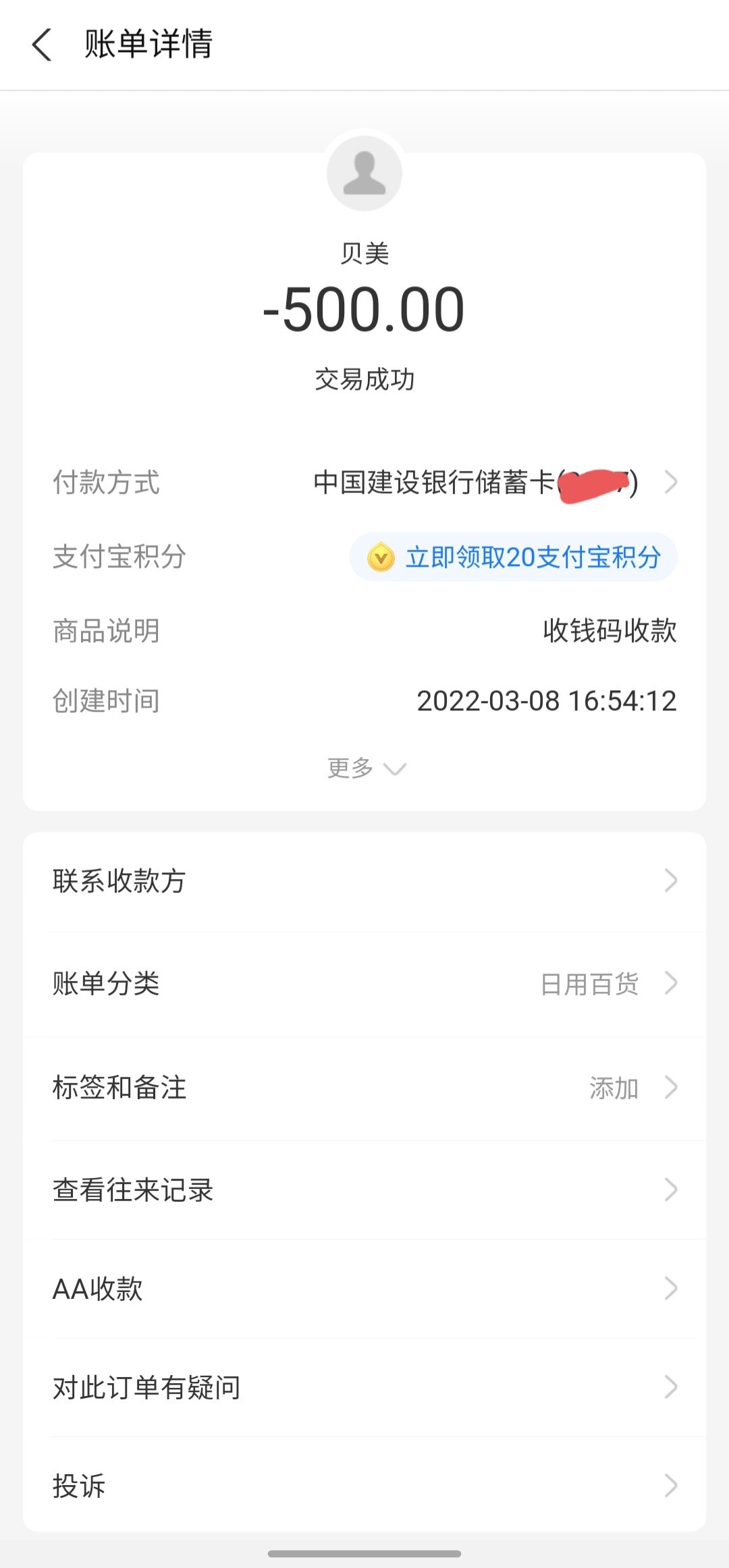This screenshot has height=1568, width=729.
Task: Expand 更多 to show additional transaction details
Action: tap(364, 768)
